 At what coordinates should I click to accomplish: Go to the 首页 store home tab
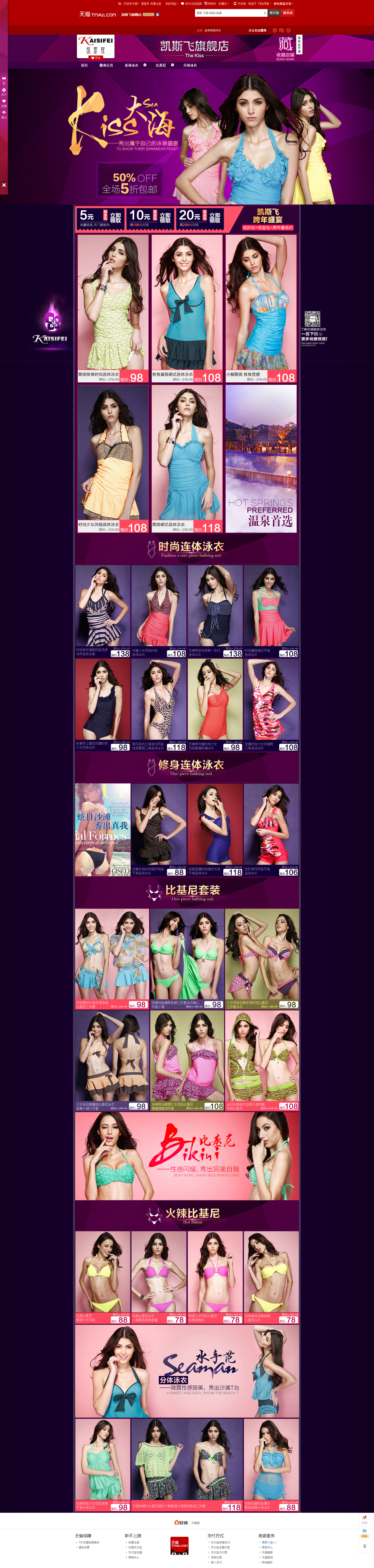click(x=85, y=65)
